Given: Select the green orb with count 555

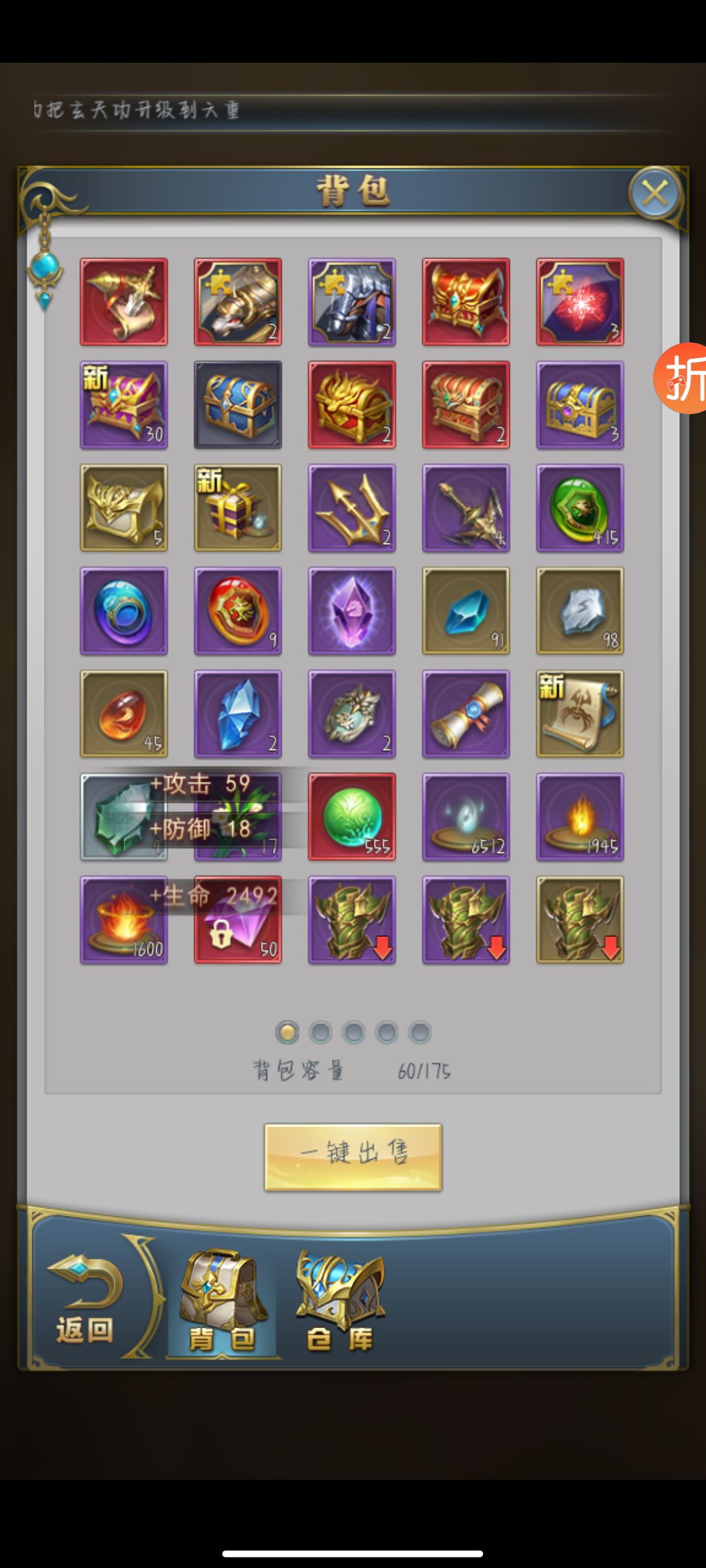Looking at the screenshot, I should 352,817.
